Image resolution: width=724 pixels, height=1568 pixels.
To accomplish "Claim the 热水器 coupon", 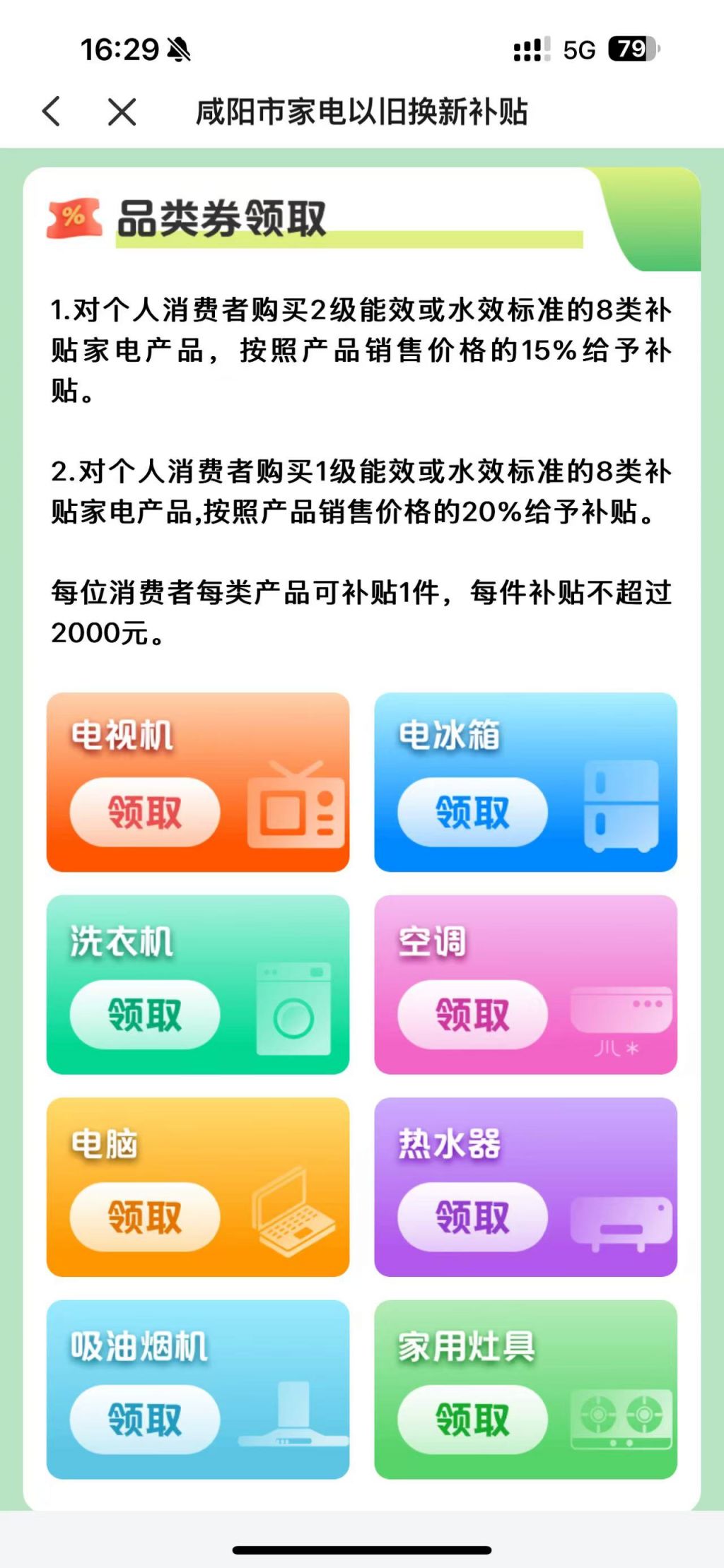I will tap(472, 1217).
